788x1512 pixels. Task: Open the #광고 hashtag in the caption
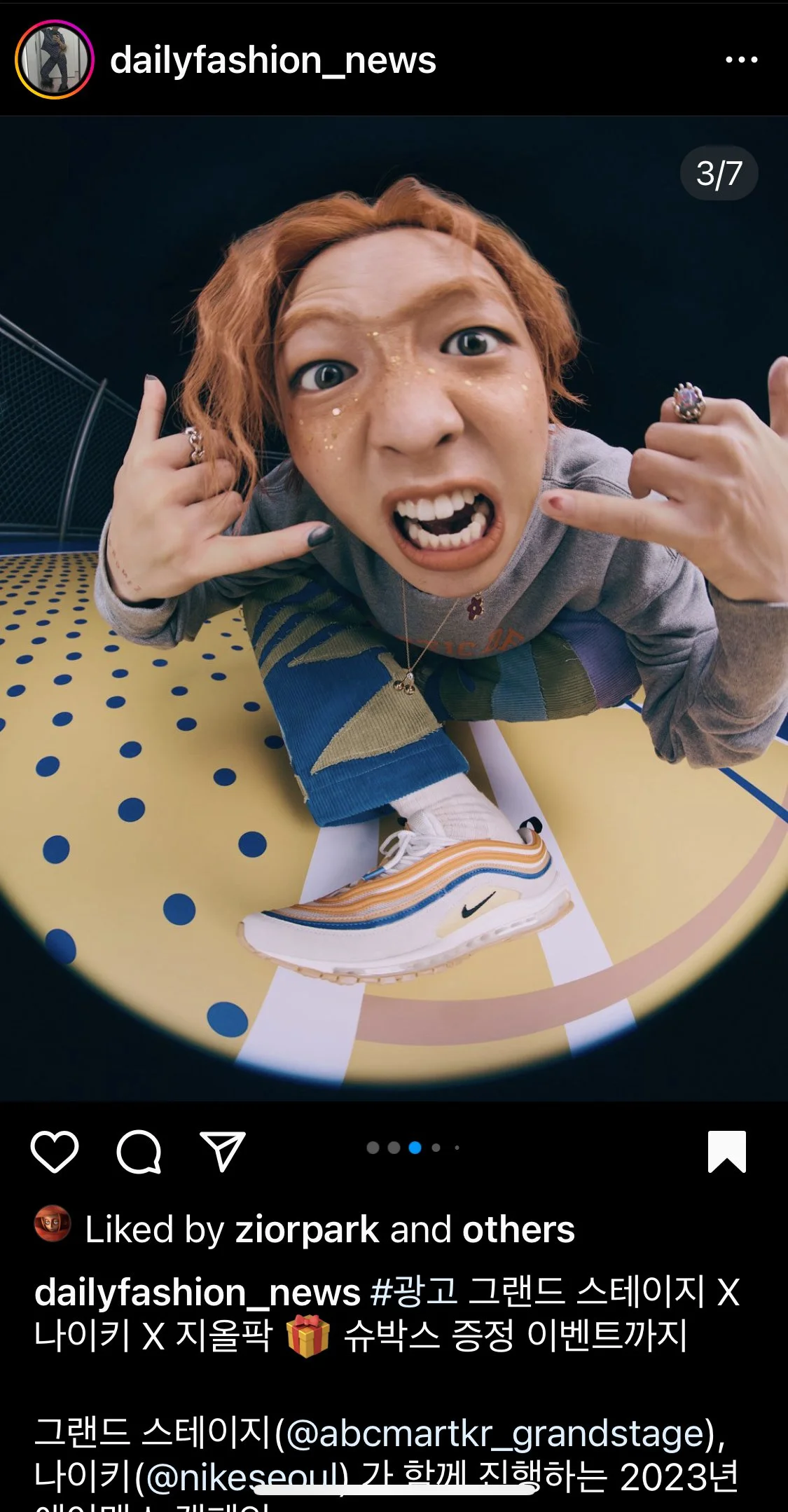(413, 1291)
